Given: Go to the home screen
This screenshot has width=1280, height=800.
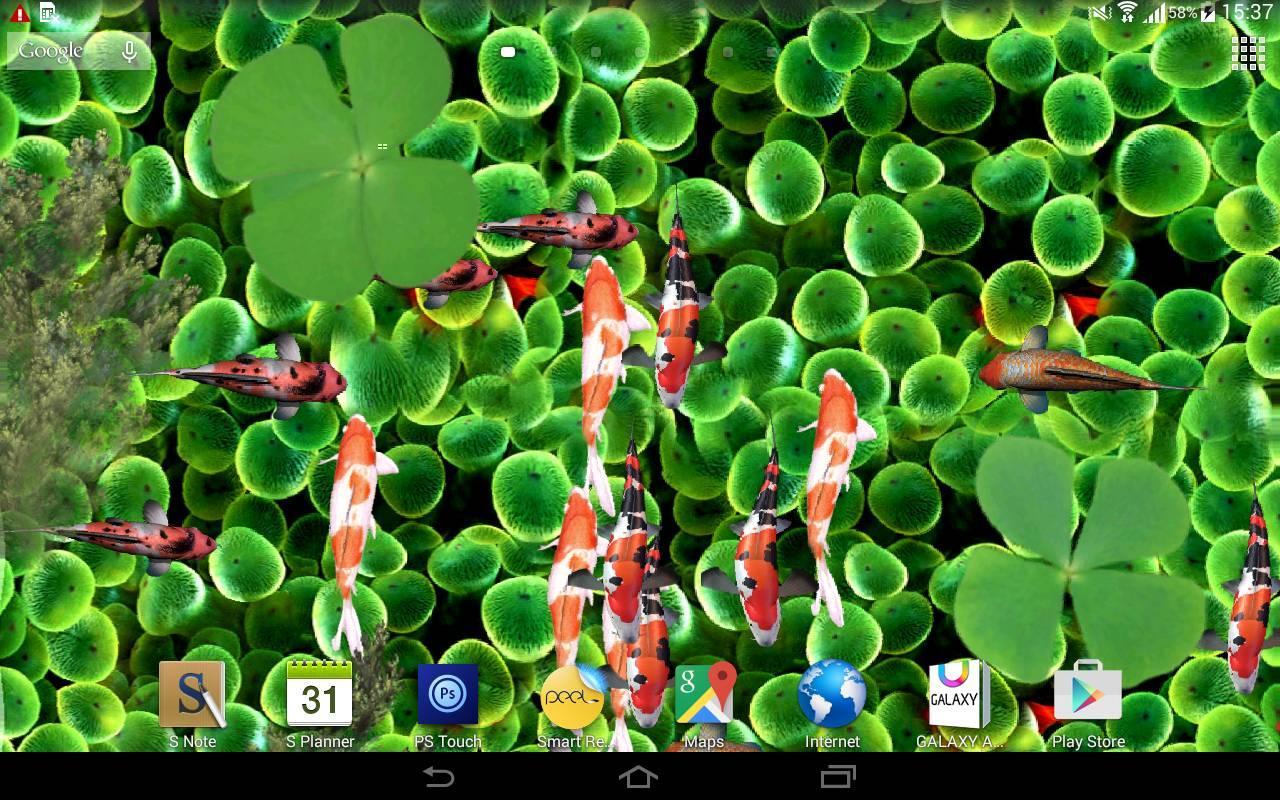Looking at the screenshot, I should click(x=638, y=777).
